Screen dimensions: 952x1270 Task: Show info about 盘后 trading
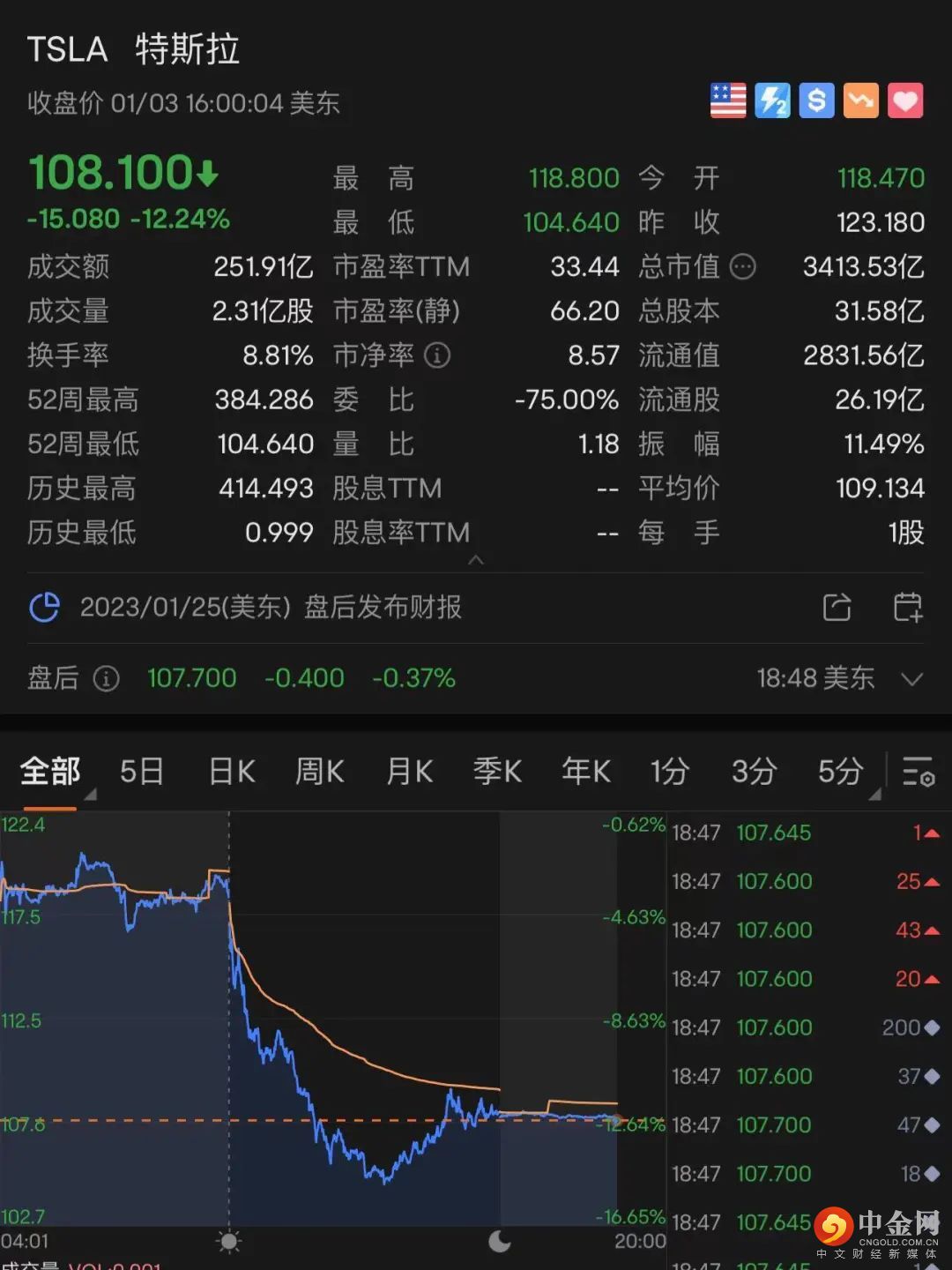(x=107, y=678)
